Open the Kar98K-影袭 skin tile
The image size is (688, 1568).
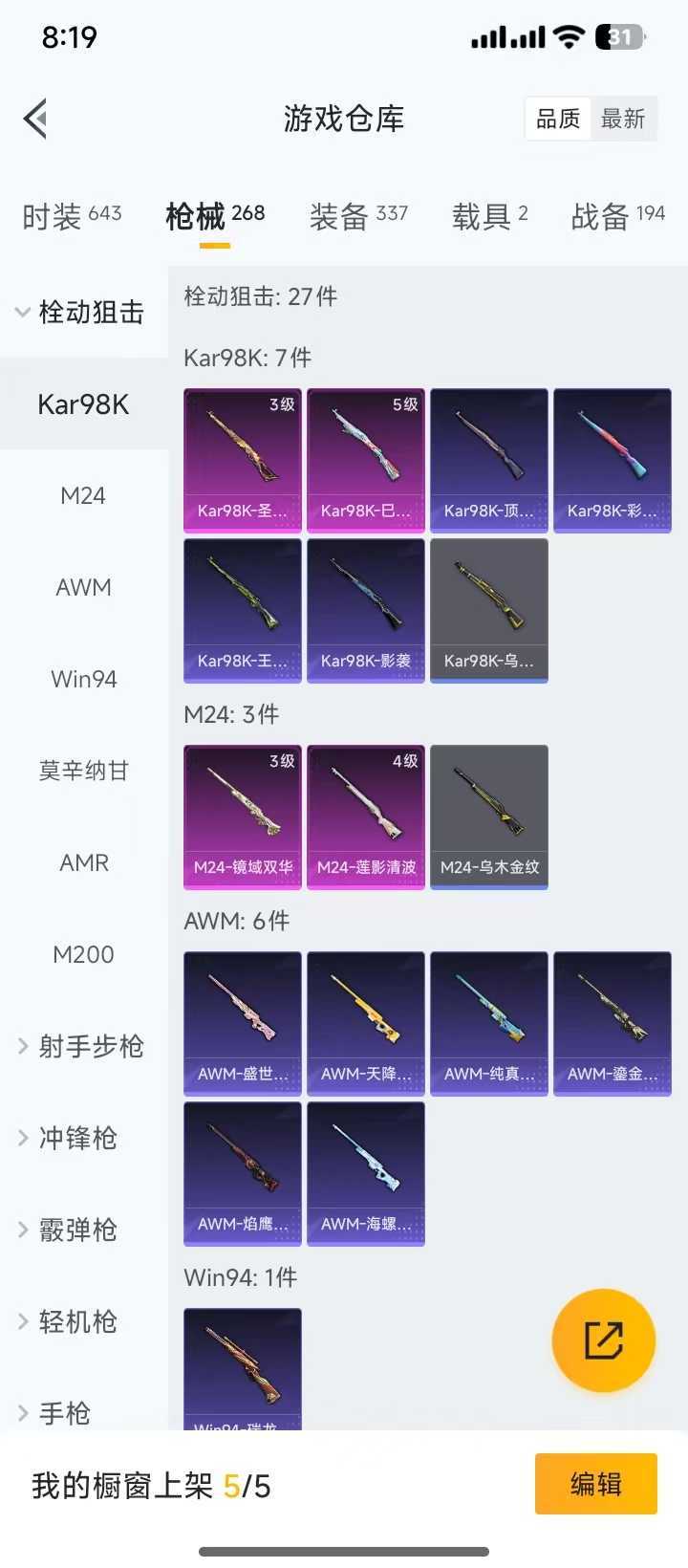coord(366,611)
